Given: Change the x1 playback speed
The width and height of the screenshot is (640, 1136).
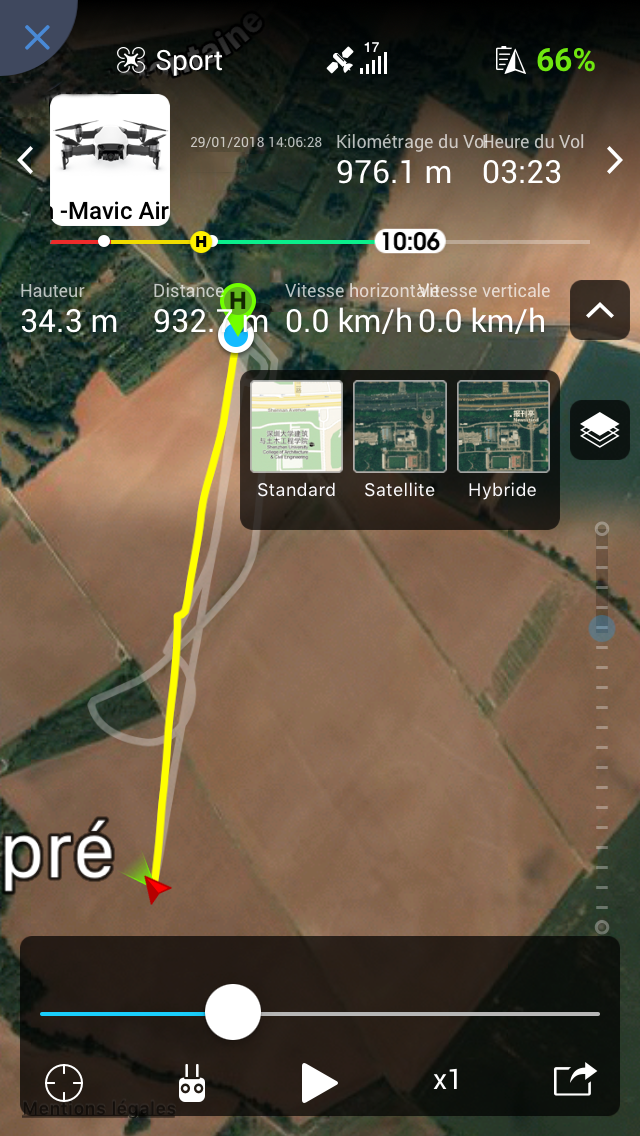Looking at the screenshot, I should (x=446, y=1081).
